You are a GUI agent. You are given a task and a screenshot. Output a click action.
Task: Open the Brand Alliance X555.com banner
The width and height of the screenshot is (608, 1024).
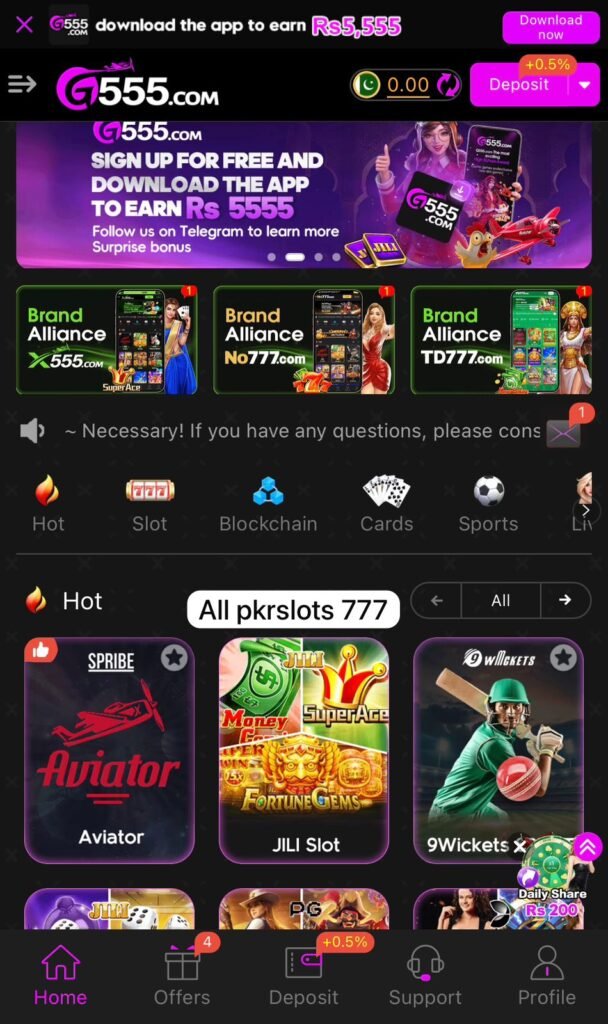coord(107,340)
